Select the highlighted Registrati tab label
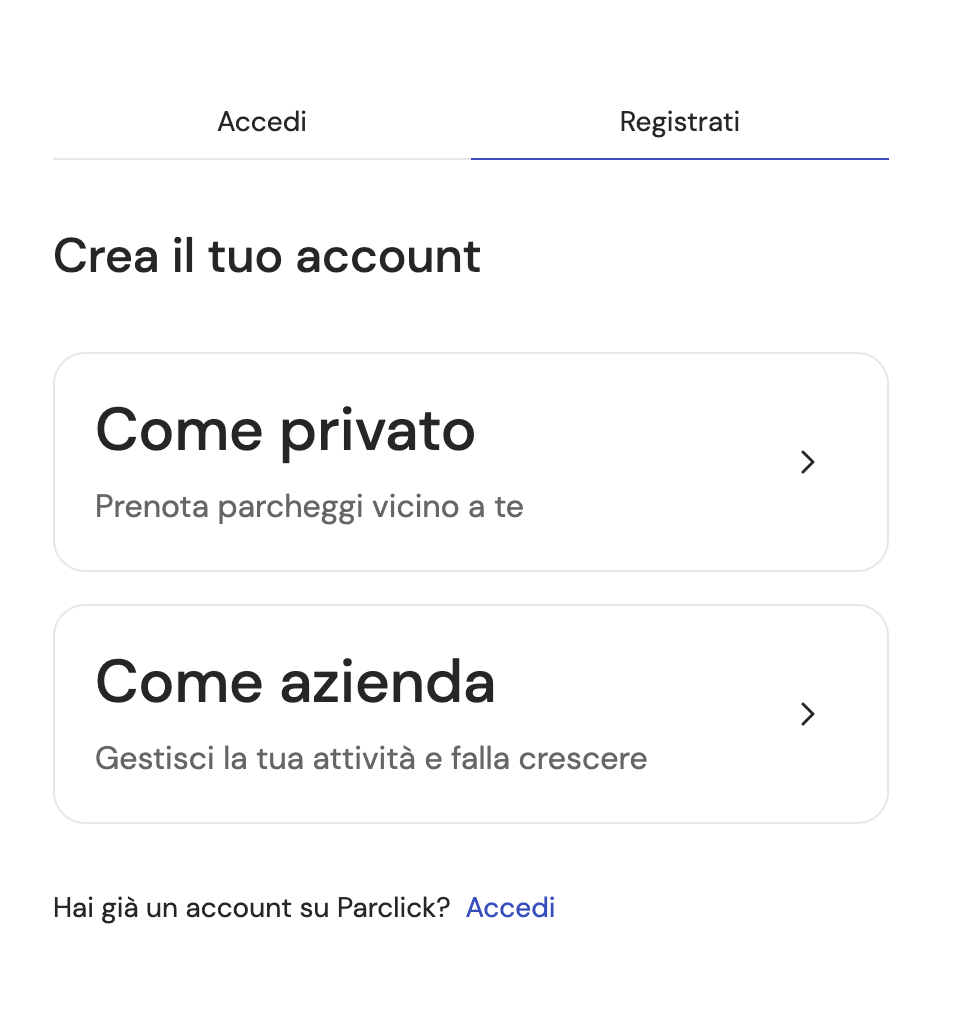Image resolution: width=968 pixels, height=1034 pixels. (x=679, y=121)
